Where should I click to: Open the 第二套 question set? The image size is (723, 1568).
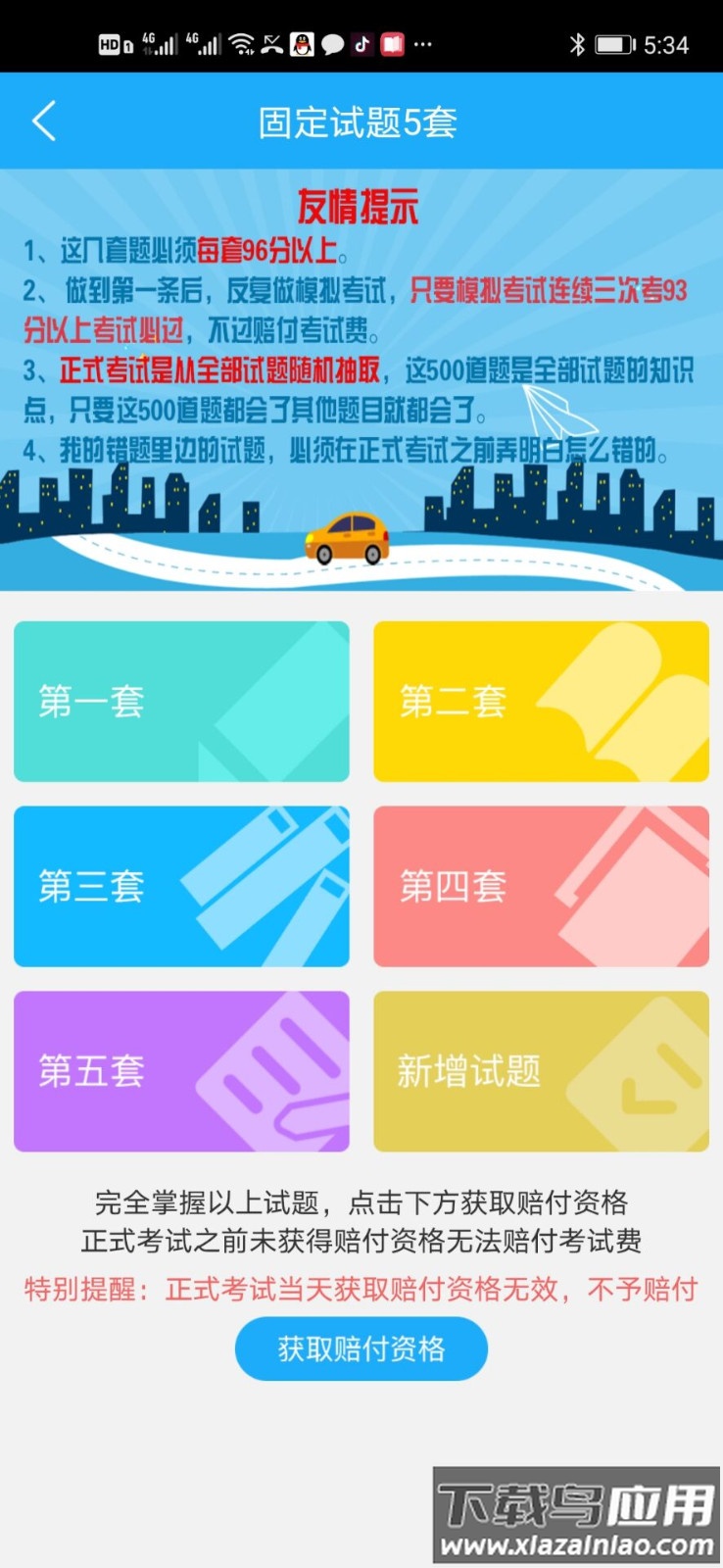click(x=541, y=702)
